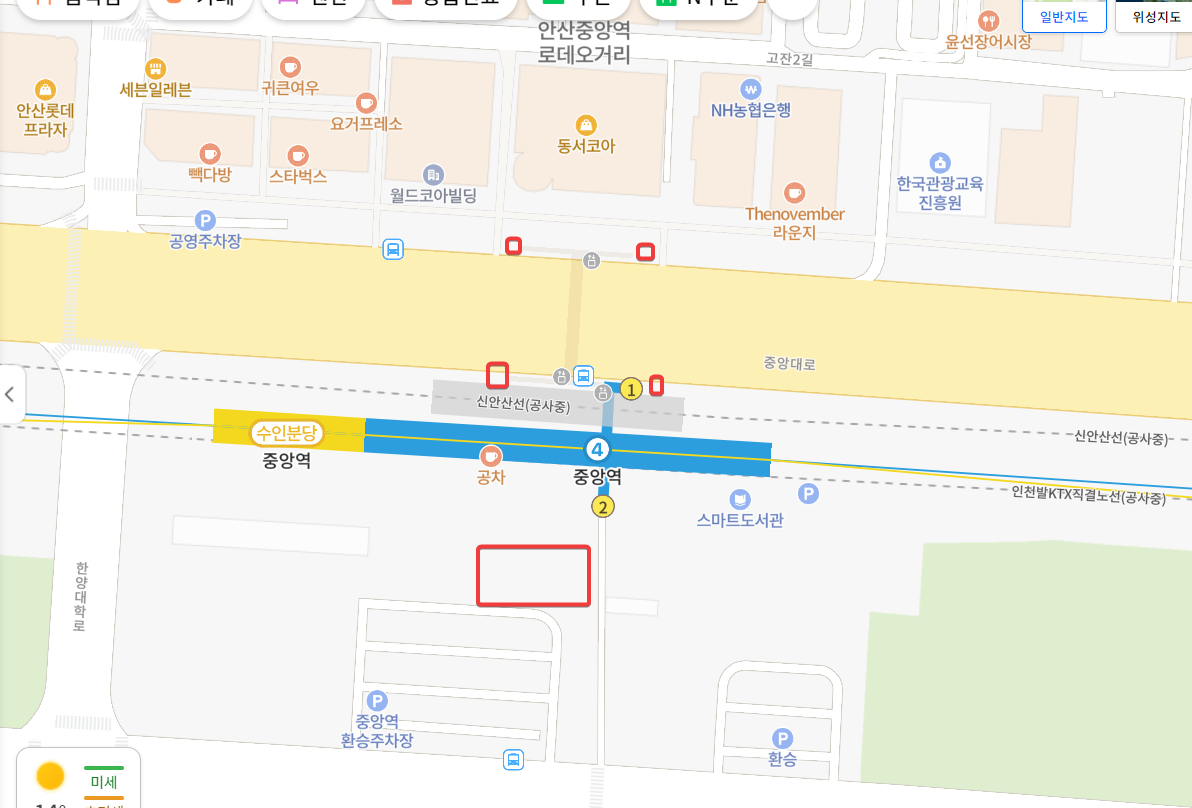Expand the side panel arrow

point(10,394)
